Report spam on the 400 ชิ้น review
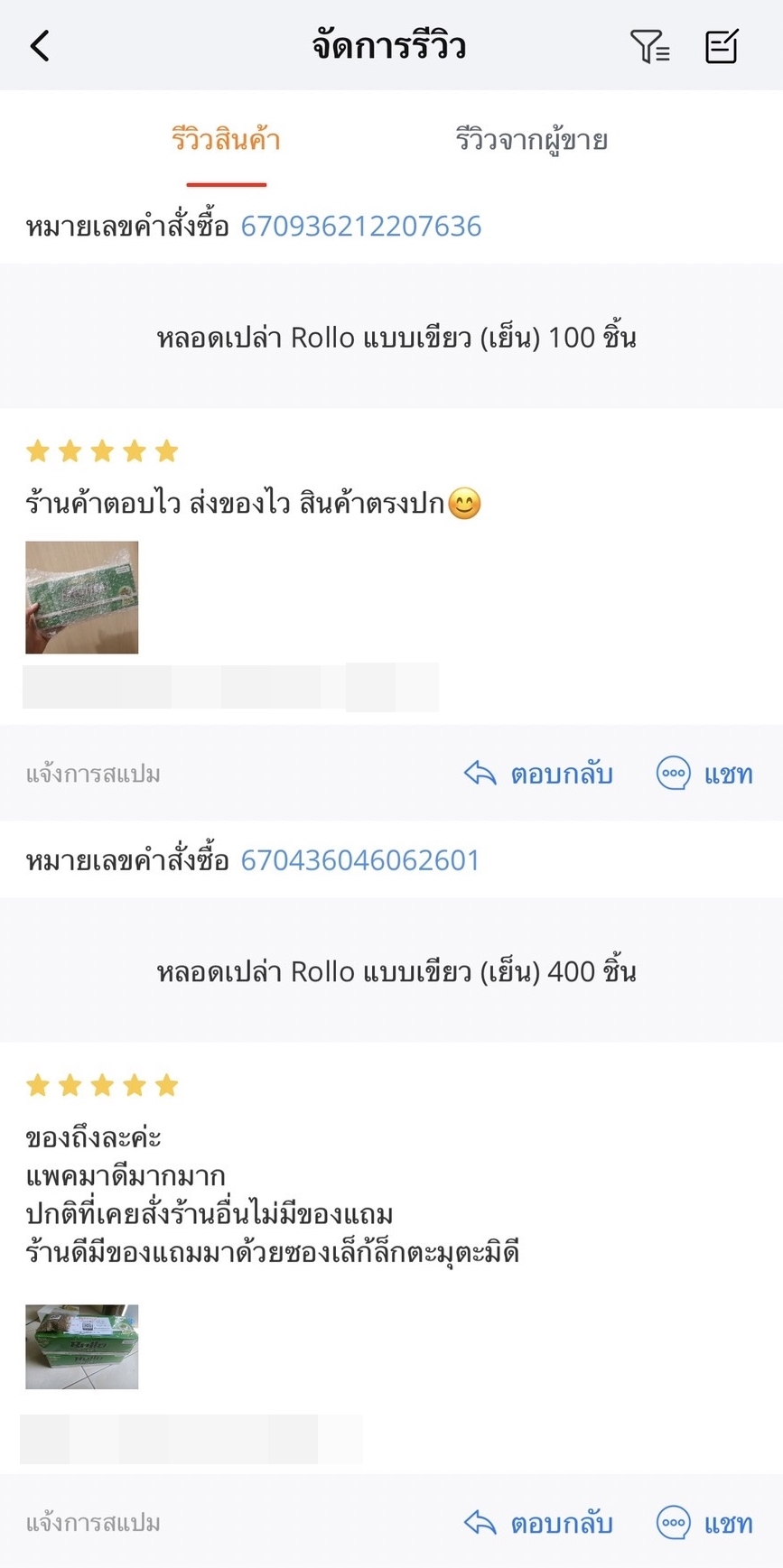The image size is (783, 1568). (x=93, y=1523)
